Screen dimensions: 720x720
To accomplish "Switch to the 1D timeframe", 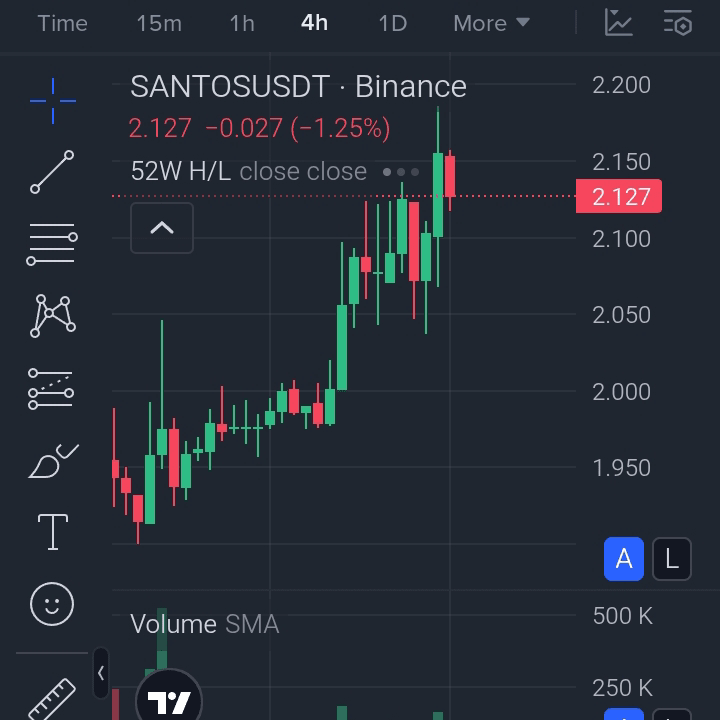I will click(x=392, y=23).
